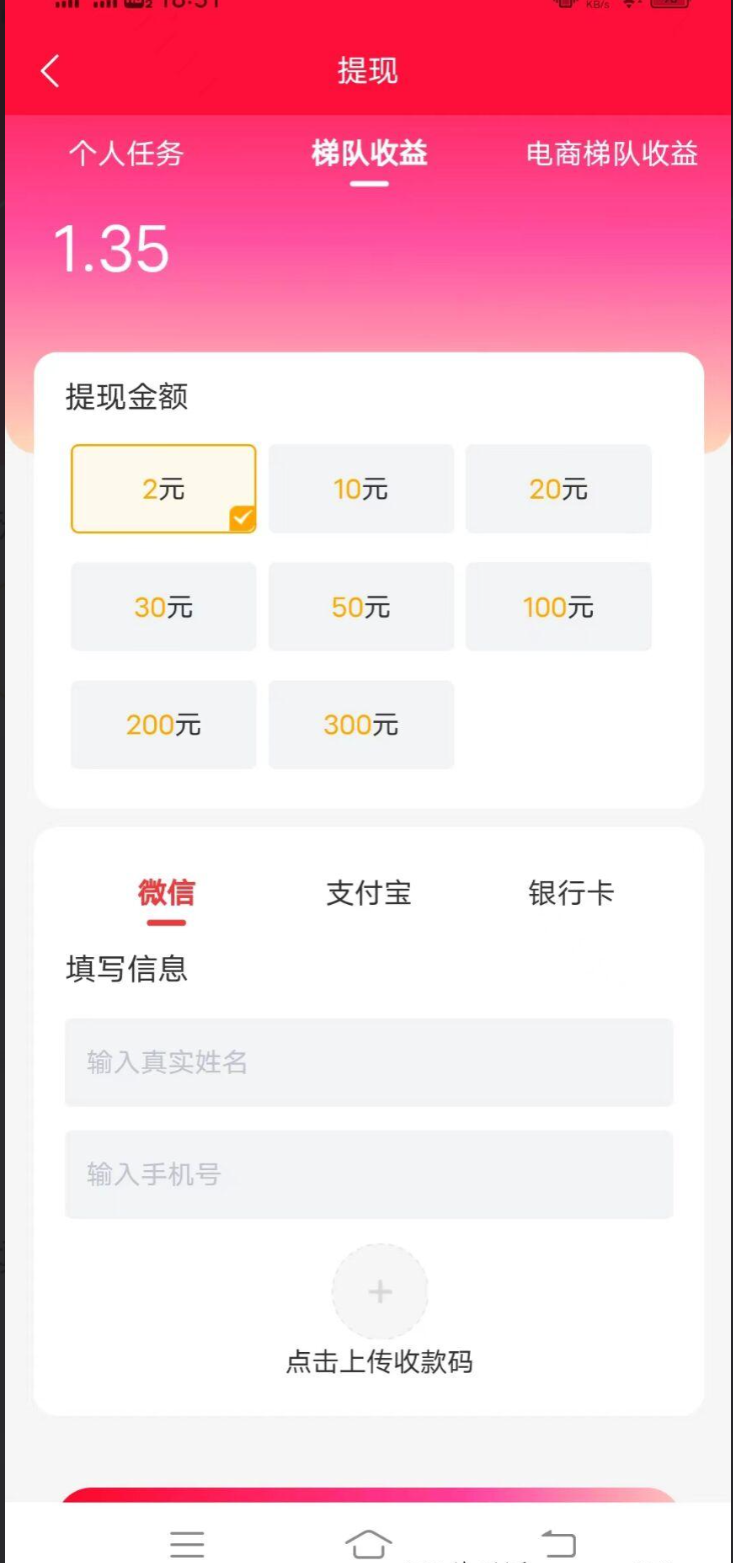Select the 30元 amount option
The image size is (733, 1563).
click(163, 607)
